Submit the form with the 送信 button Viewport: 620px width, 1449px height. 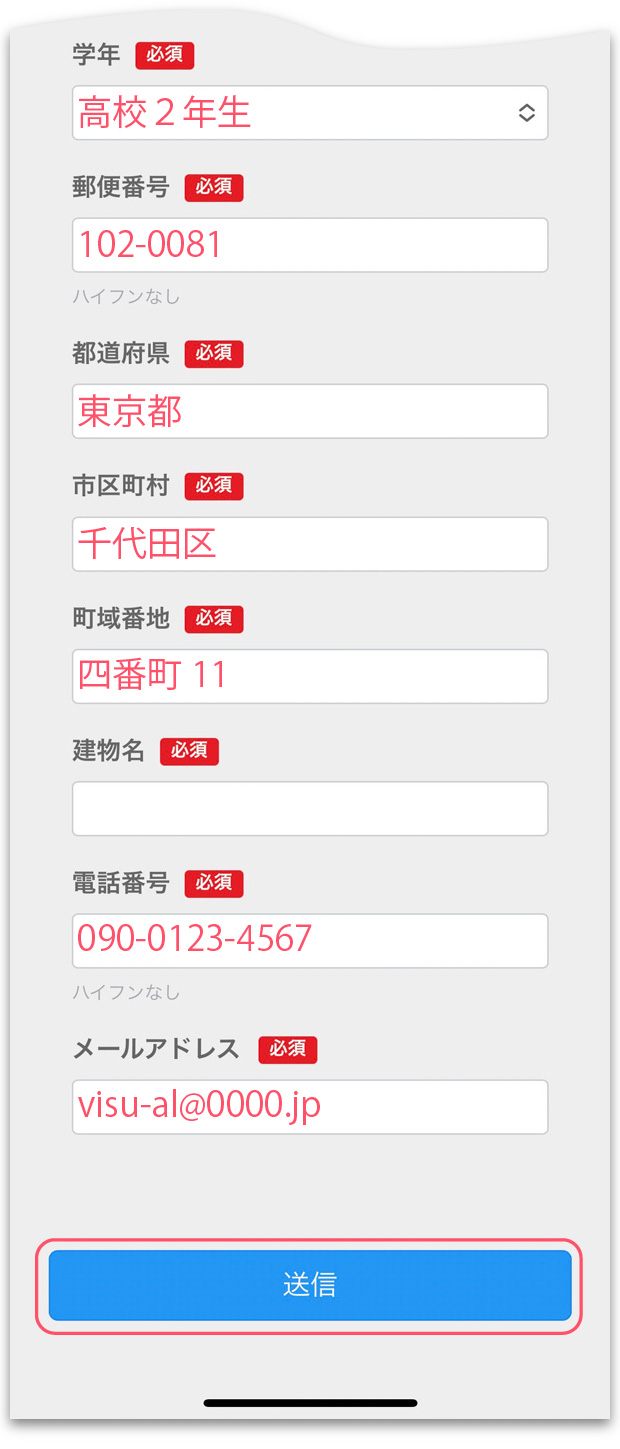310,1285
